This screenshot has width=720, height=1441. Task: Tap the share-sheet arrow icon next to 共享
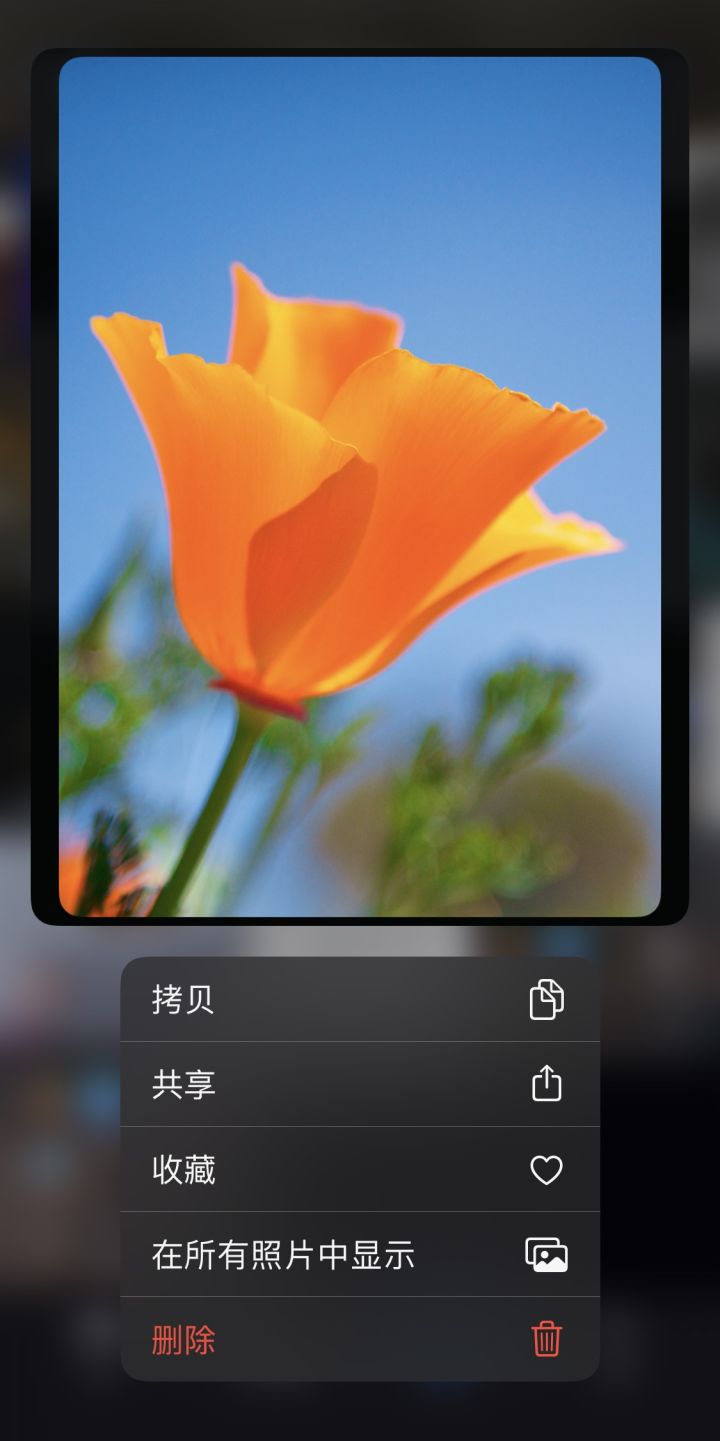[x=546, y=1083]
